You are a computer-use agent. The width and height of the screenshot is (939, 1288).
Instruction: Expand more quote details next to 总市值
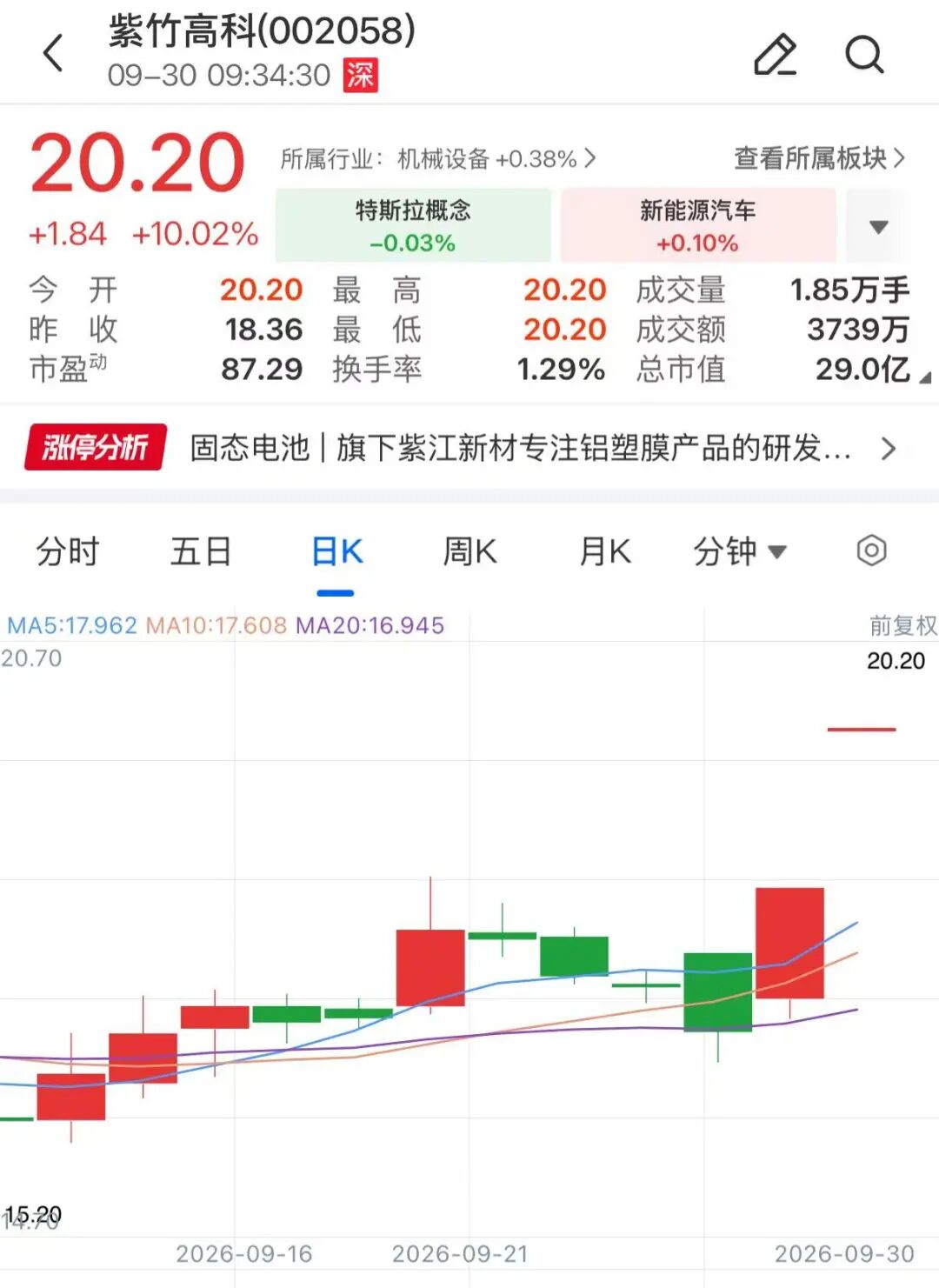pyautogui.click(x=925, y=377)
